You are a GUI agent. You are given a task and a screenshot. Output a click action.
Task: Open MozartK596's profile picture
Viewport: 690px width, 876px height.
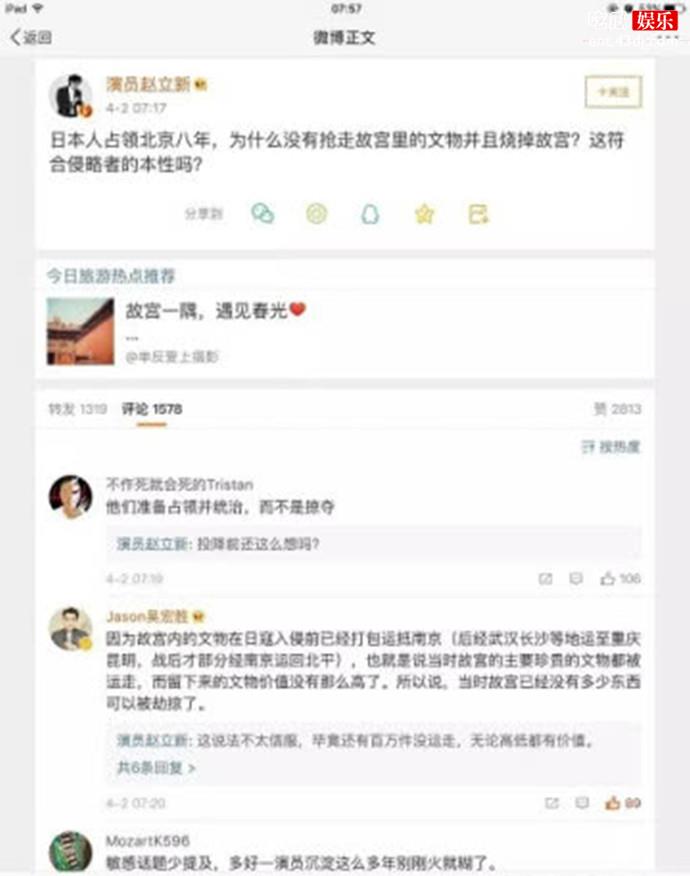click(x=70, y=852)
